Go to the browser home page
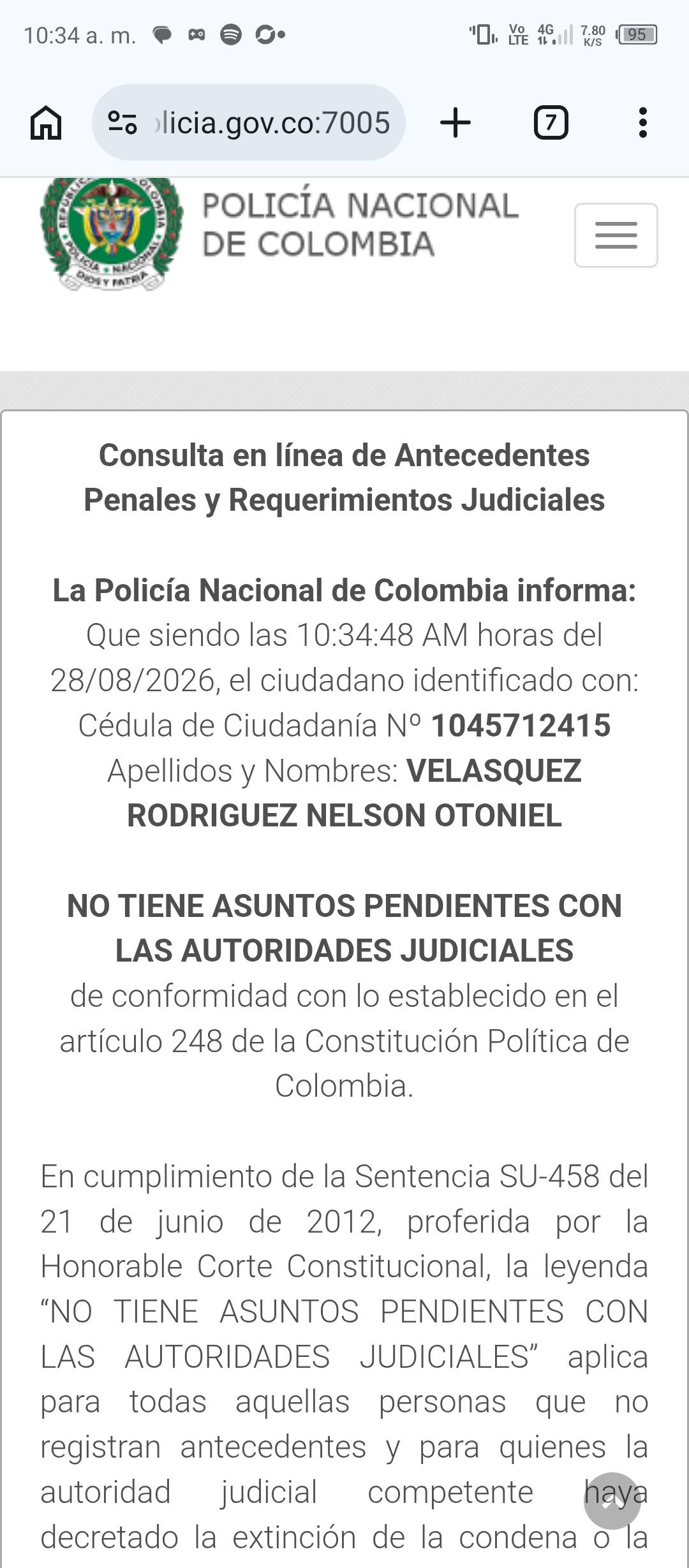The width and height of the screenshot is (689, 1568). pos(46,122)
